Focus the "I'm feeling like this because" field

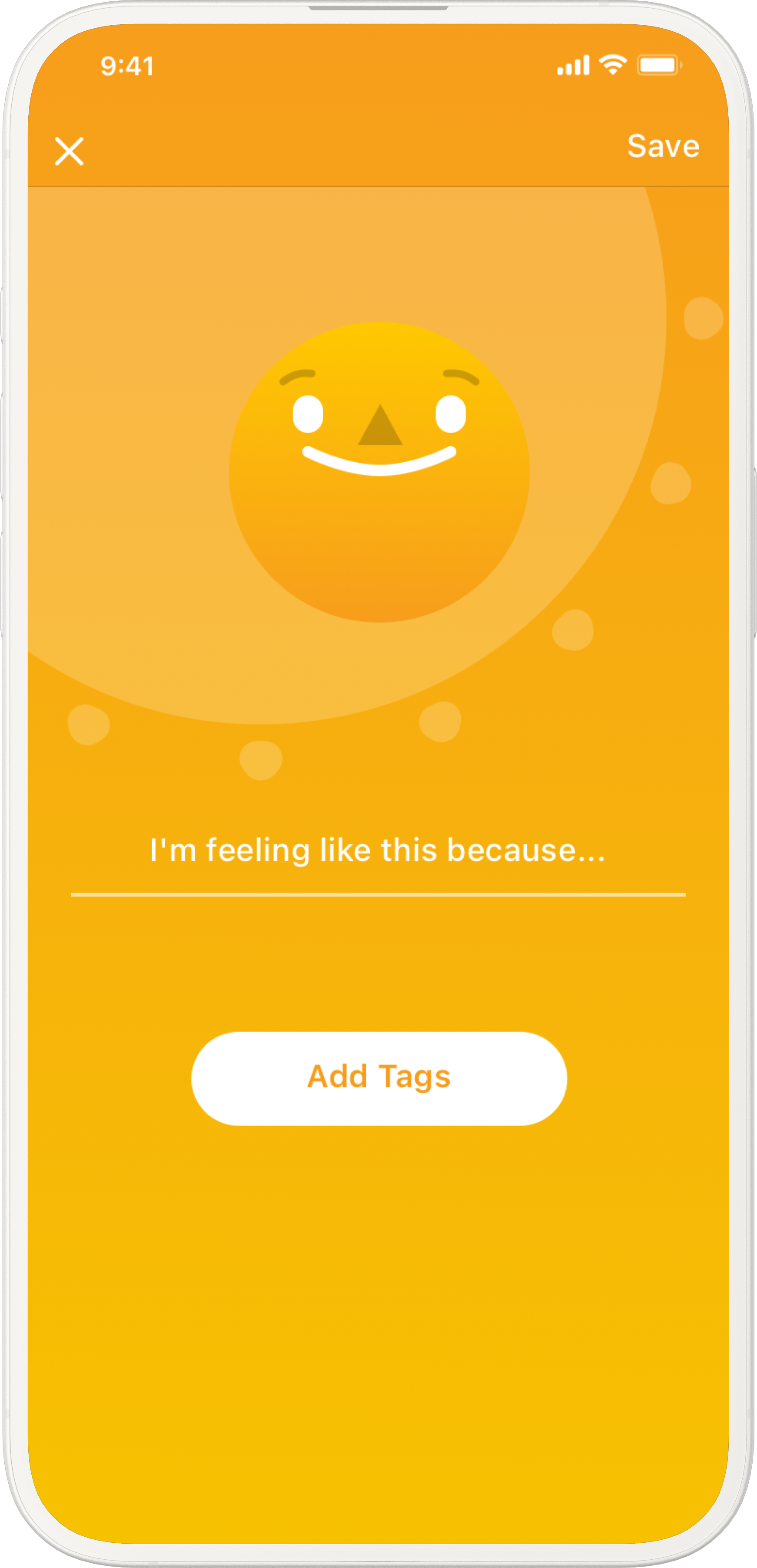click(x=378, y=851)
